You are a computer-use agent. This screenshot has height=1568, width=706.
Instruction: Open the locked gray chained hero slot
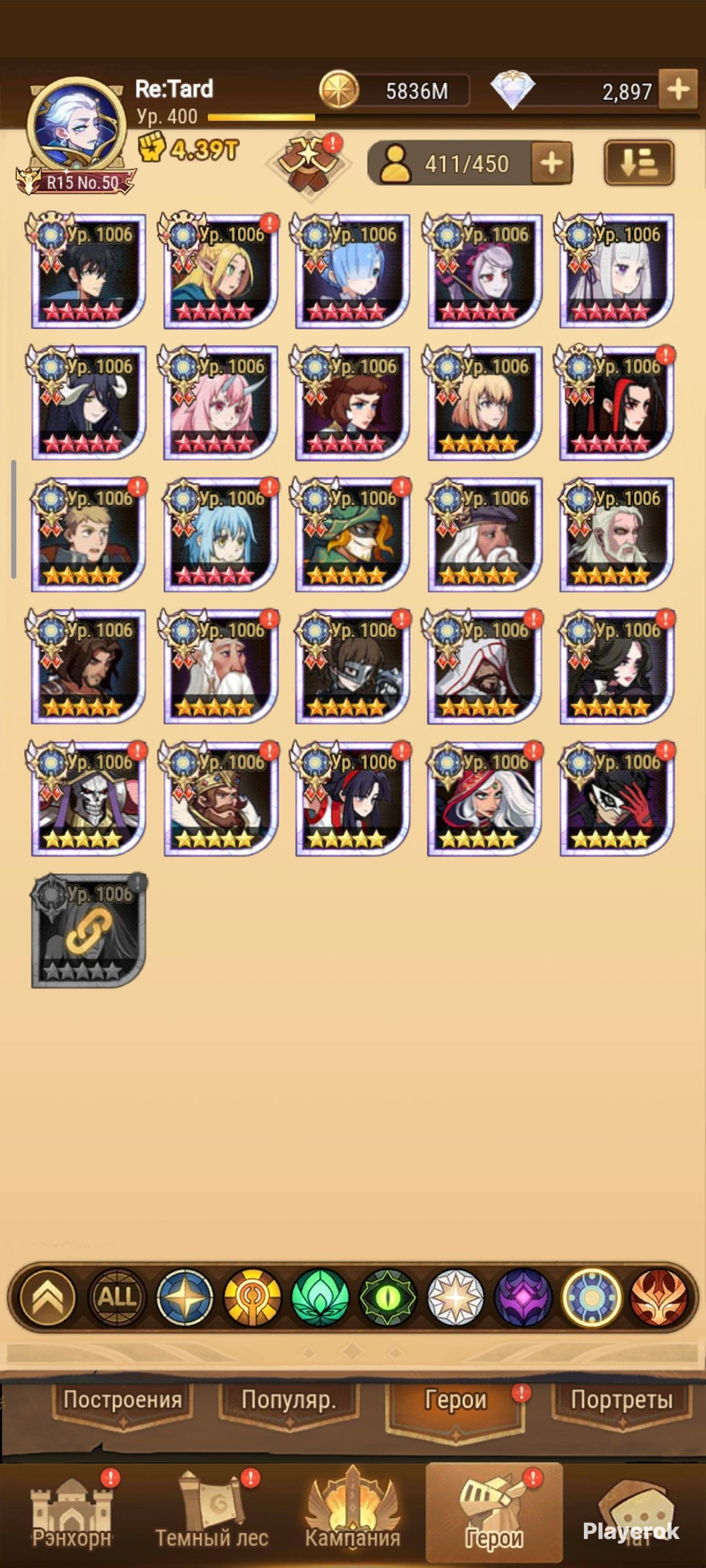click(x=88, y=931)
